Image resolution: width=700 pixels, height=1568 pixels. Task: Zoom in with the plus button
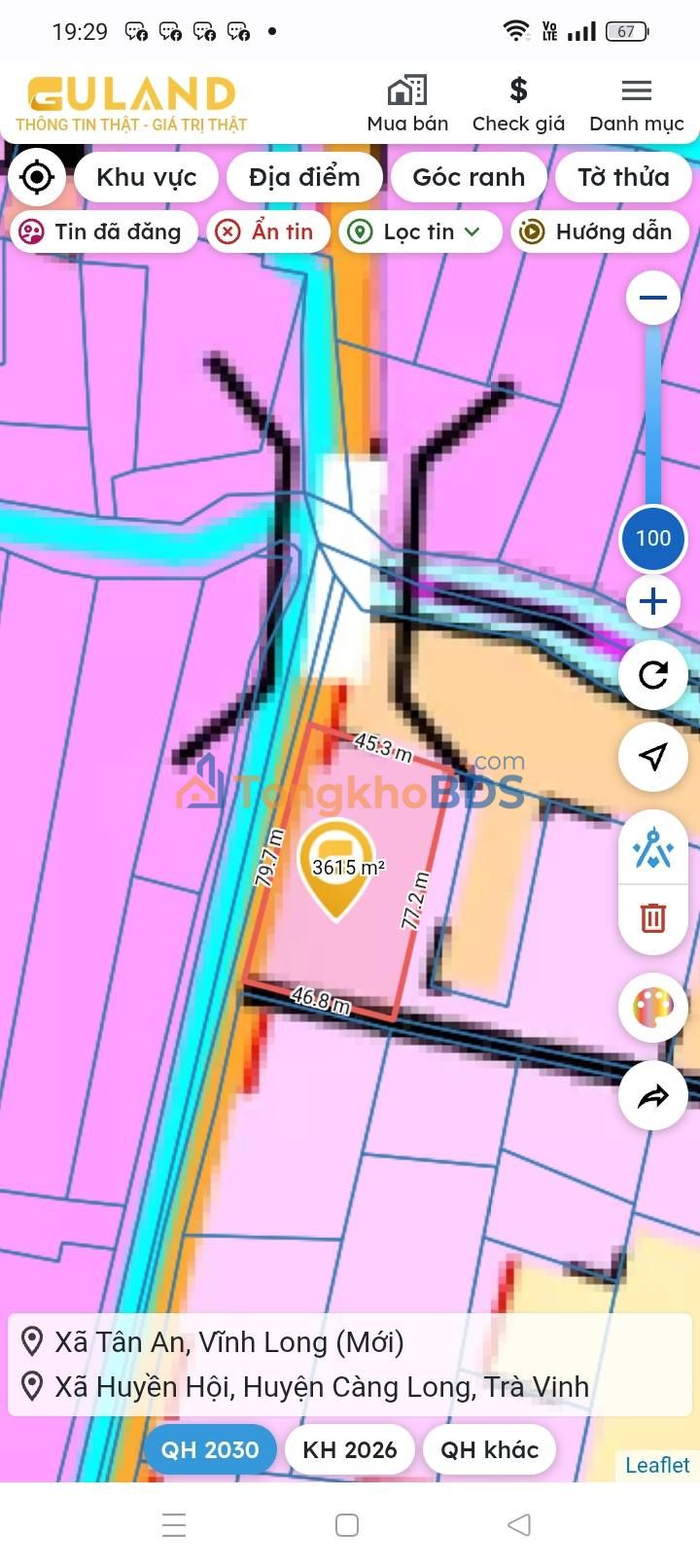[x=653, y=601]
